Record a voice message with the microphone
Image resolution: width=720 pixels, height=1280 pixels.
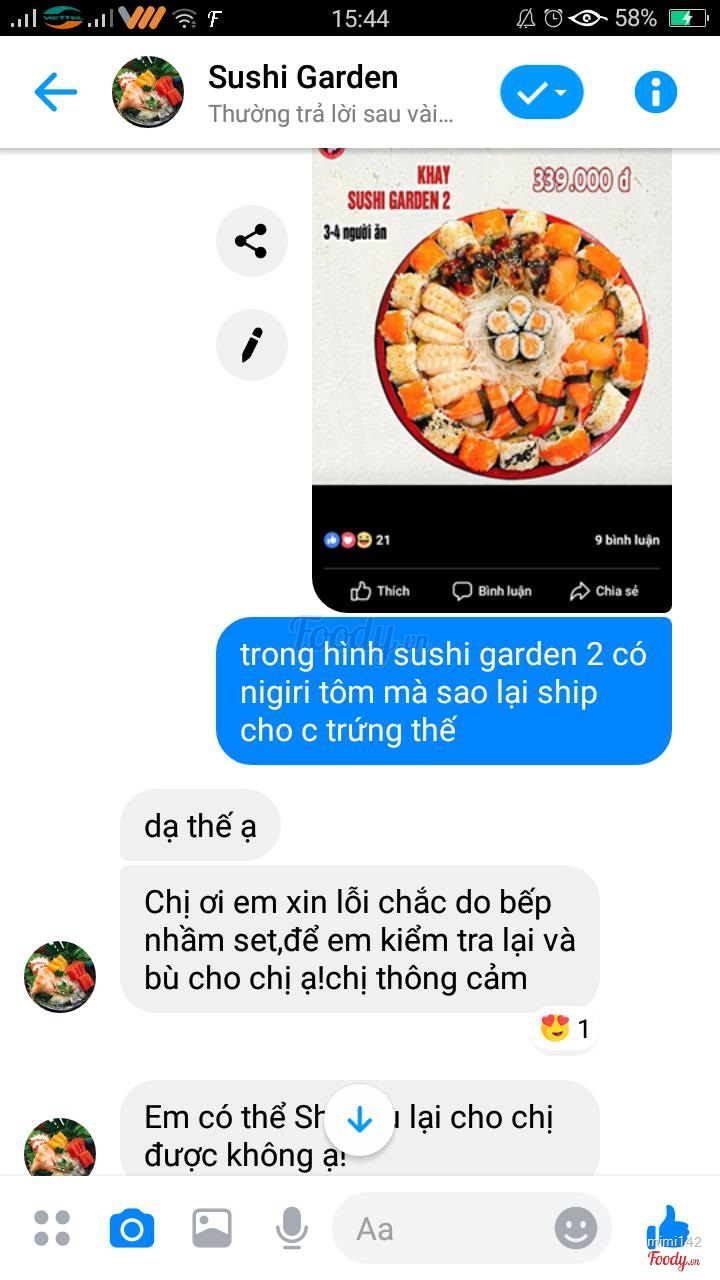291,1228
